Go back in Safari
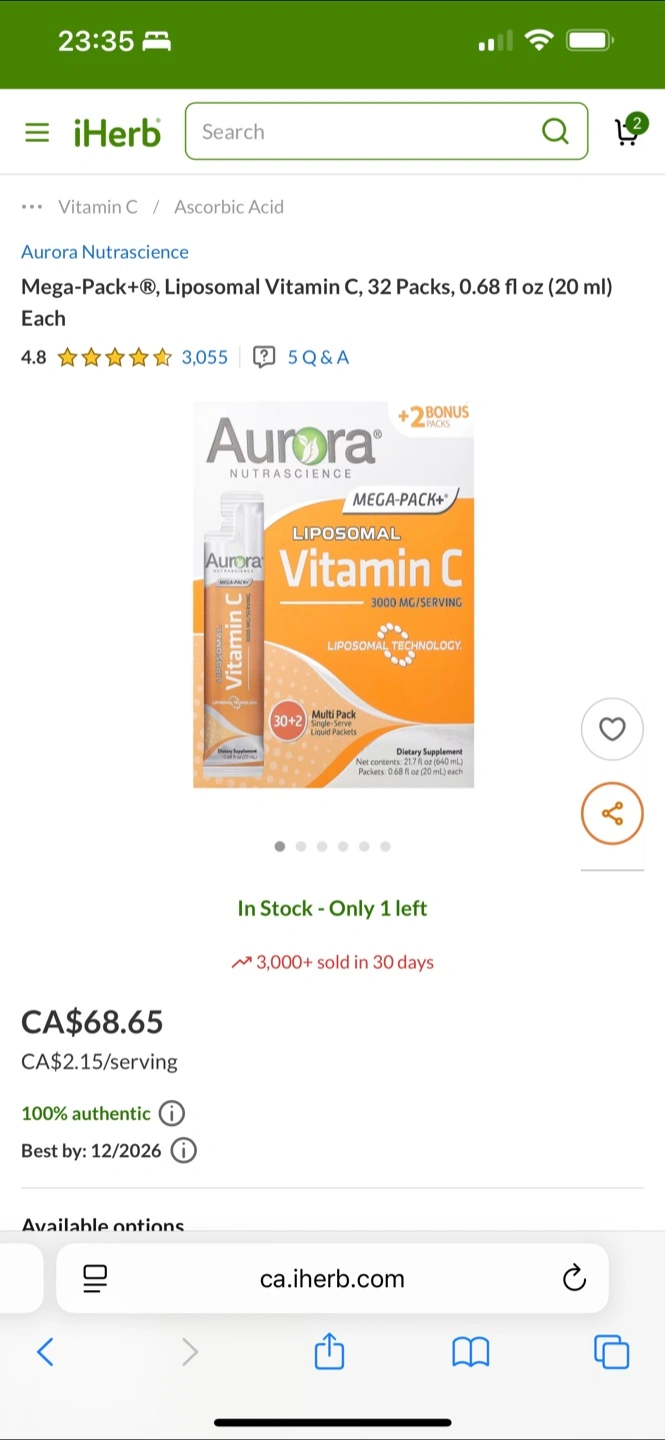 45,1352
